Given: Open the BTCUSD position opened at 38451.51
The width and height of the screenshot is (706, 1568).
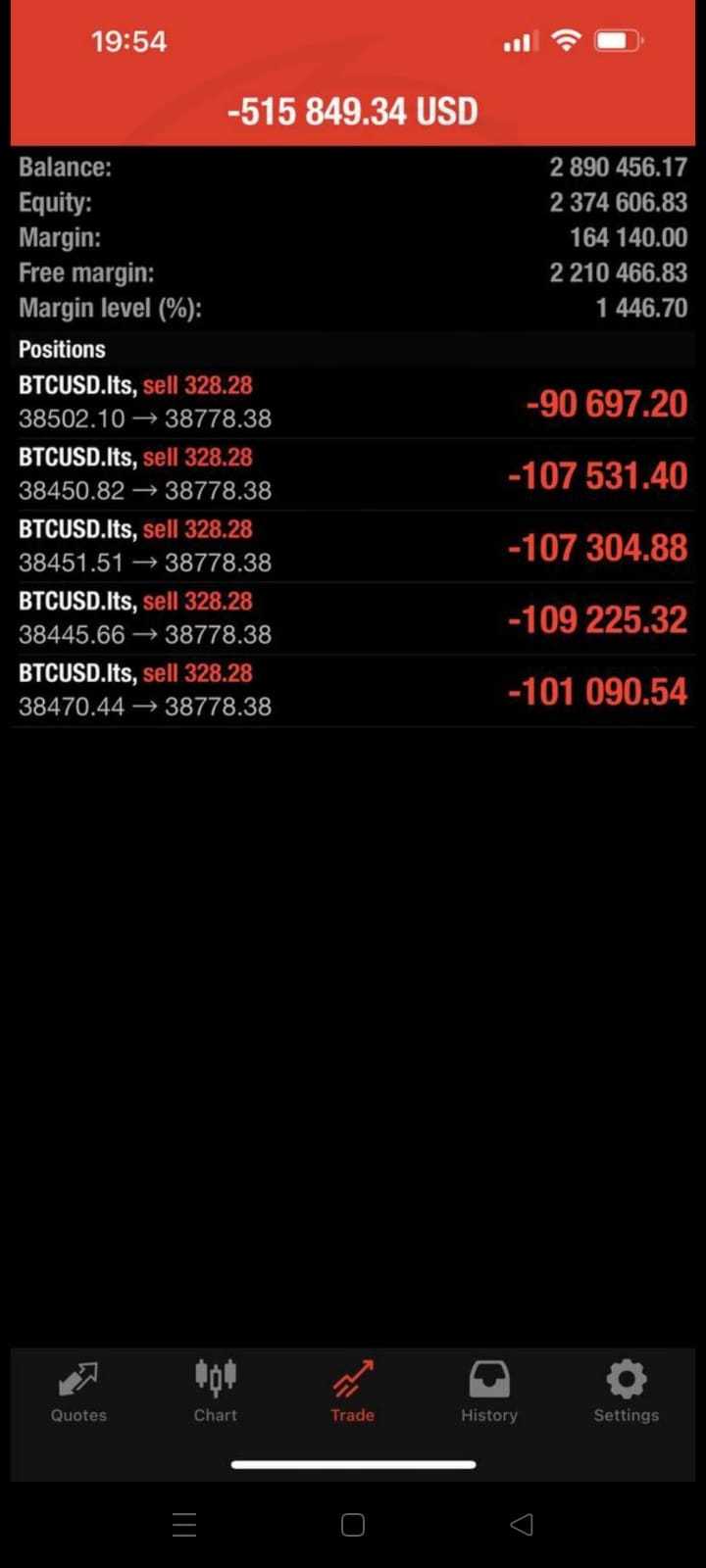Looking at the screenshot, I should [x=353, y=546].
